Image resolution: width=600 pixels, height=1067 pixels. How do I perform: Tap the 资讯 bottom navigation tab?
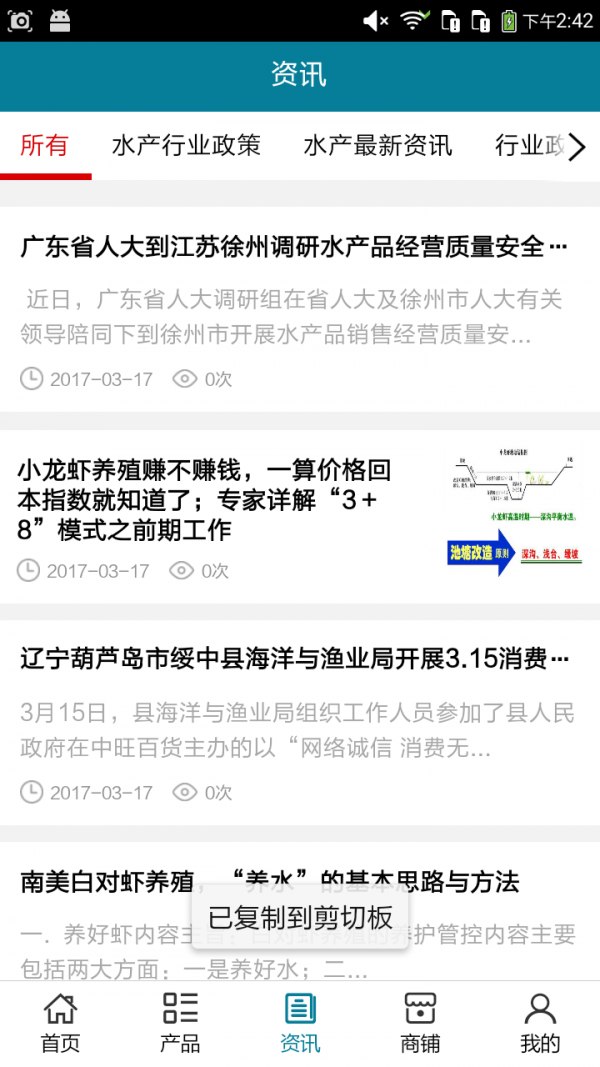(x=300, y=1023)
